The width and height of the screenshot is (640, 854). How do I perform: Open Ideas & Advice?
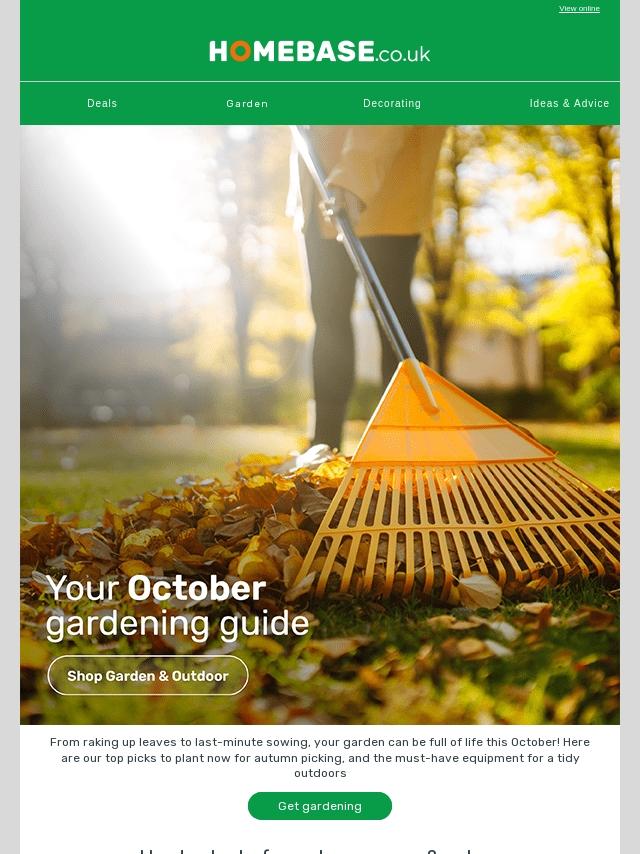[x=569, y=104]
